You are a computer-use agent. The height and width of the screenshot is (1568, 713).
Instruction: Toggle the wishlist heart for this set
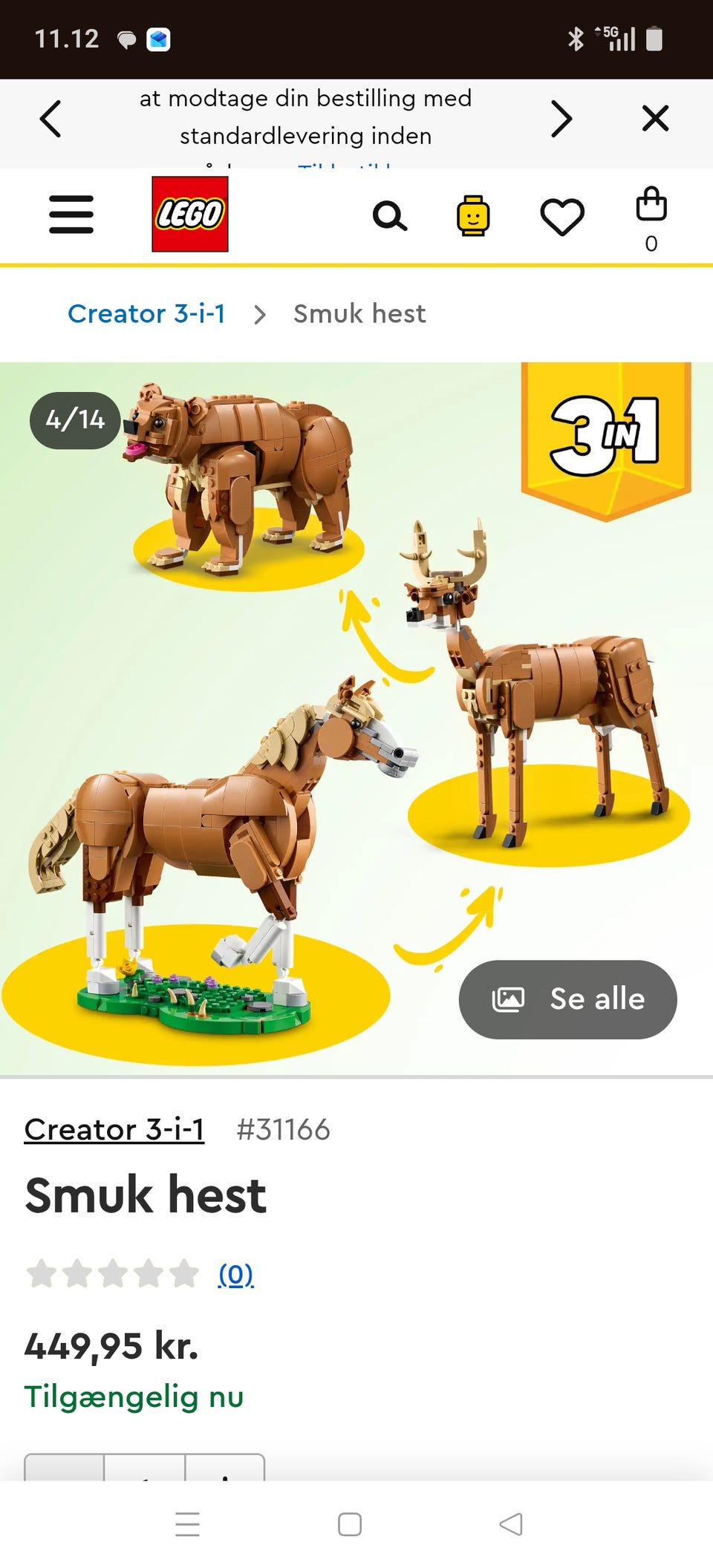coord(563,215)
